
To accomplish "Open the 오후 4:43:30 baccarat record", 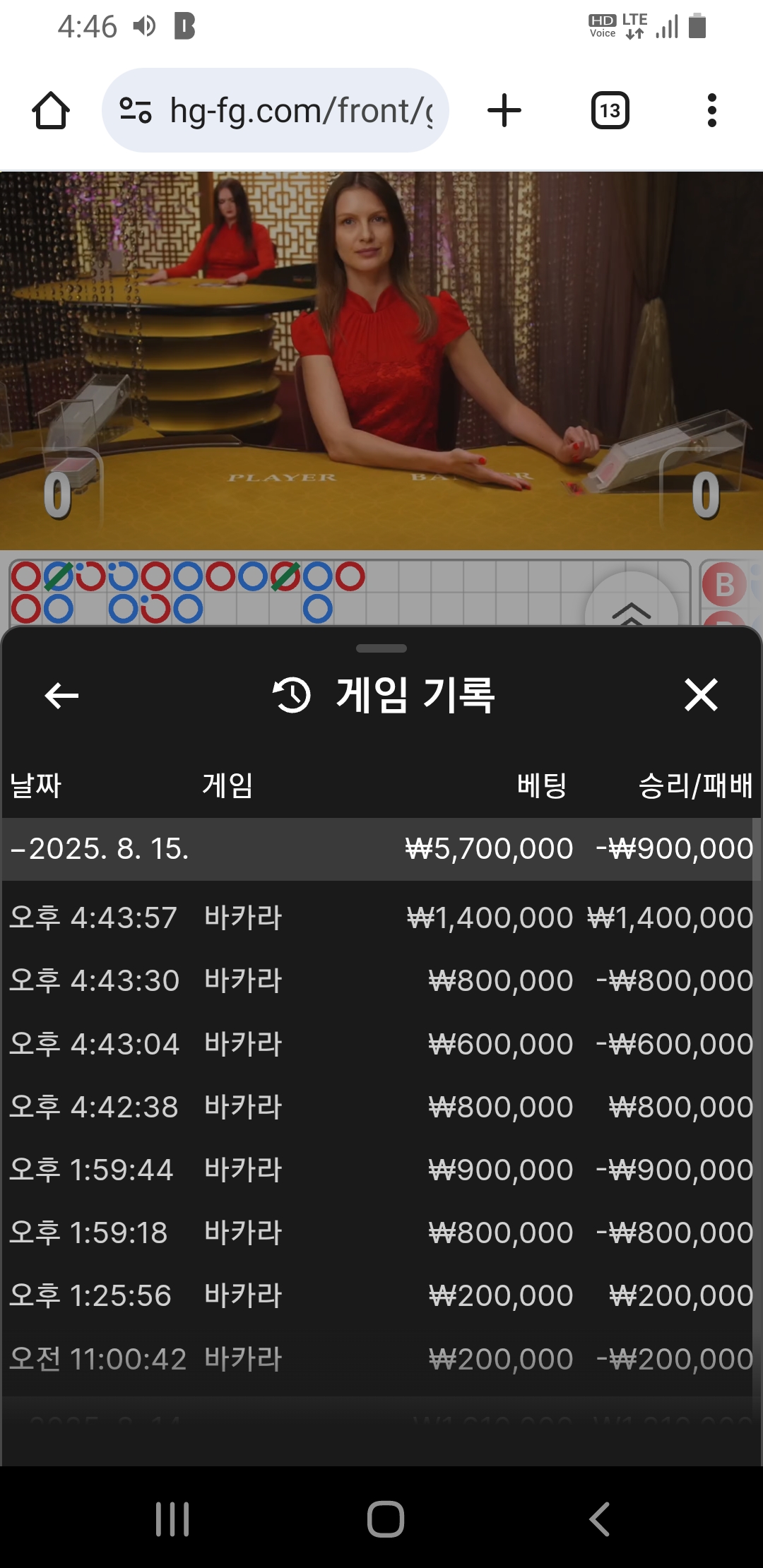I will pyautogui.click(x=381, y=980).
